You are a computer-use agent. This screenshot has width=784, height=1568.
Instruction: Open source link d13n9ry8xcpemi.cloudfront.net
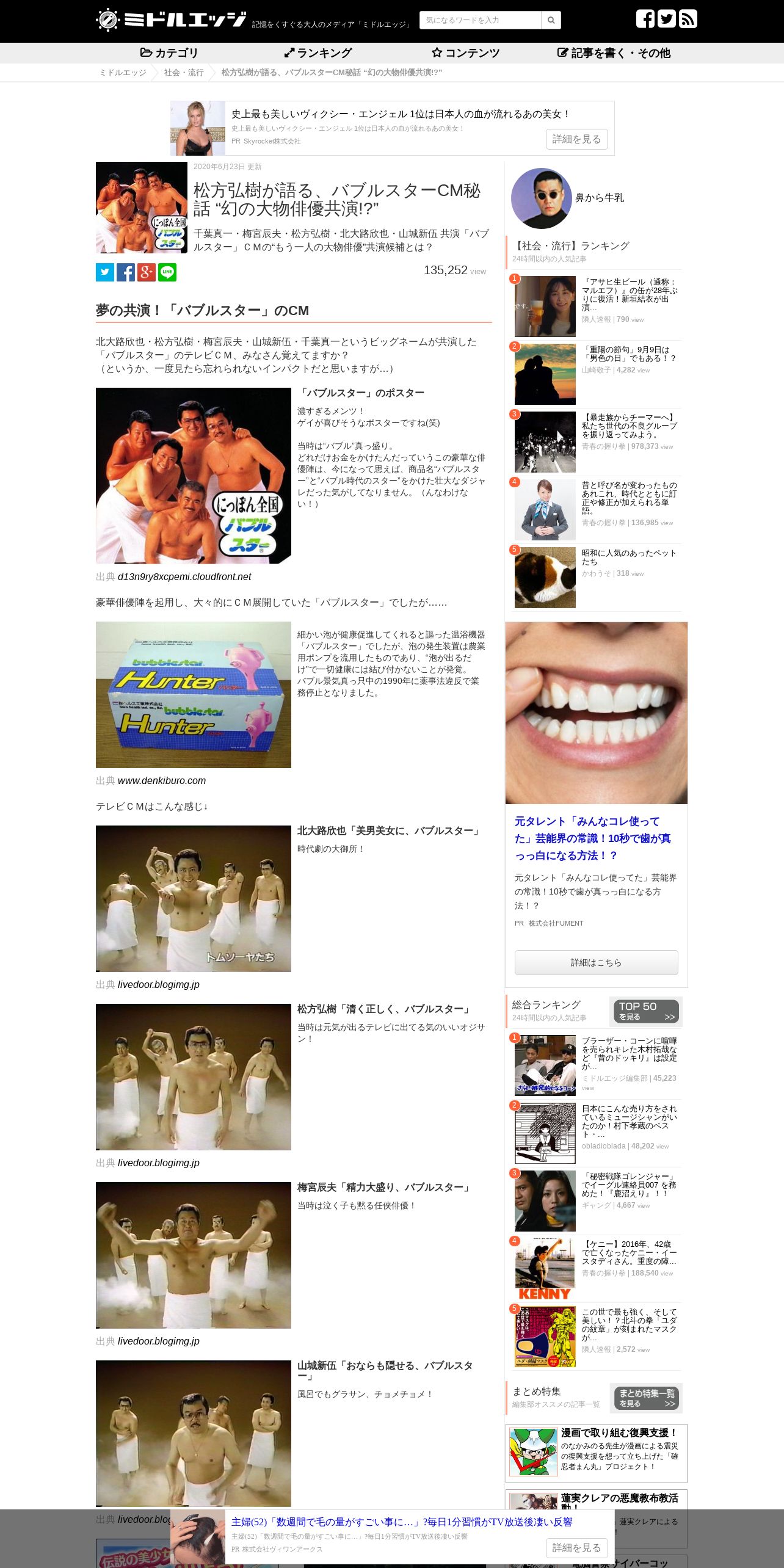pos(184,576)
